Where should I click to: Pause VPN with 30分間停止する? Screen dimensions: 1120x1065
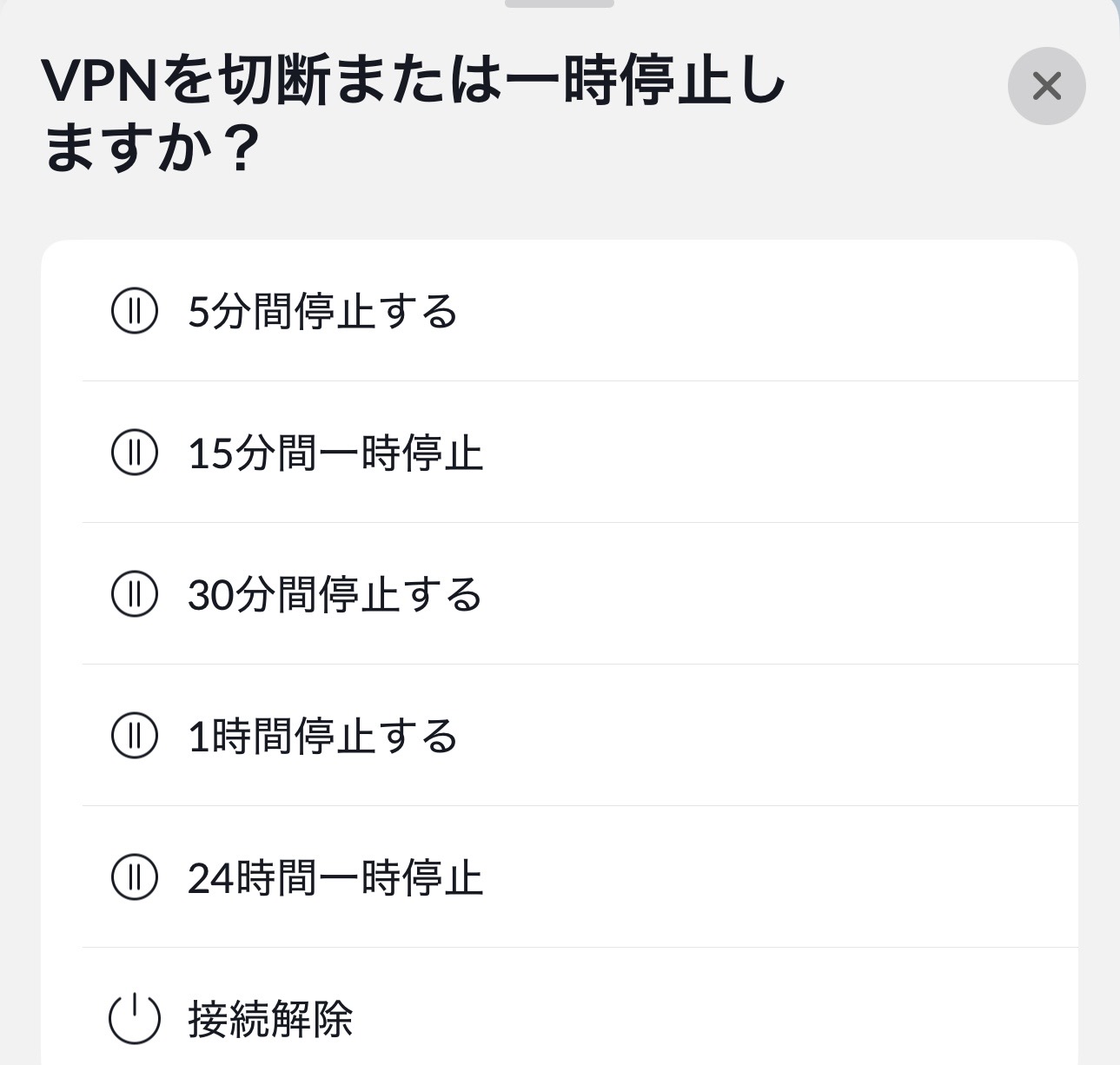[x=335, y=594]
